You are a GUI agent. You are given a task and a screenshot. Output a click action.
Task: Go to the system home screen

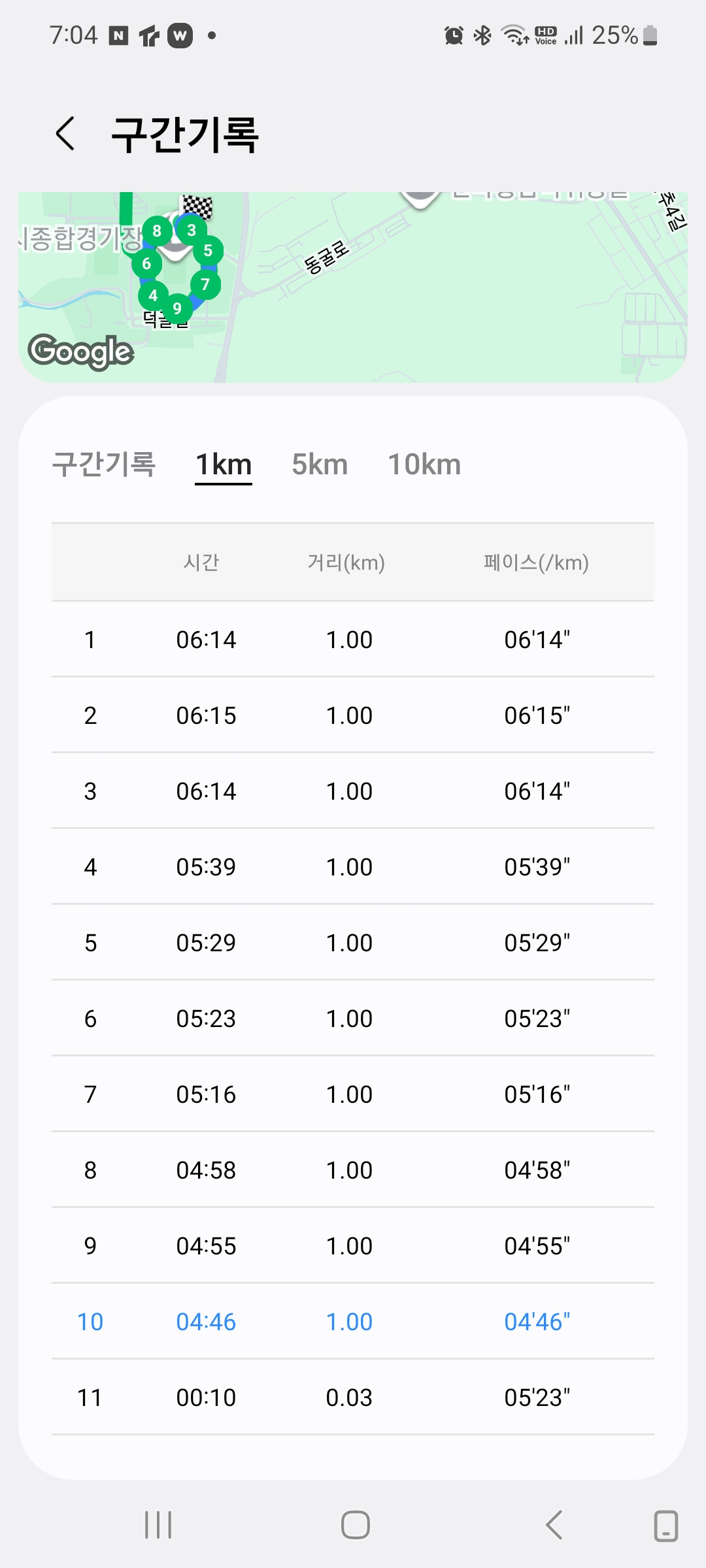(355, 1525)
